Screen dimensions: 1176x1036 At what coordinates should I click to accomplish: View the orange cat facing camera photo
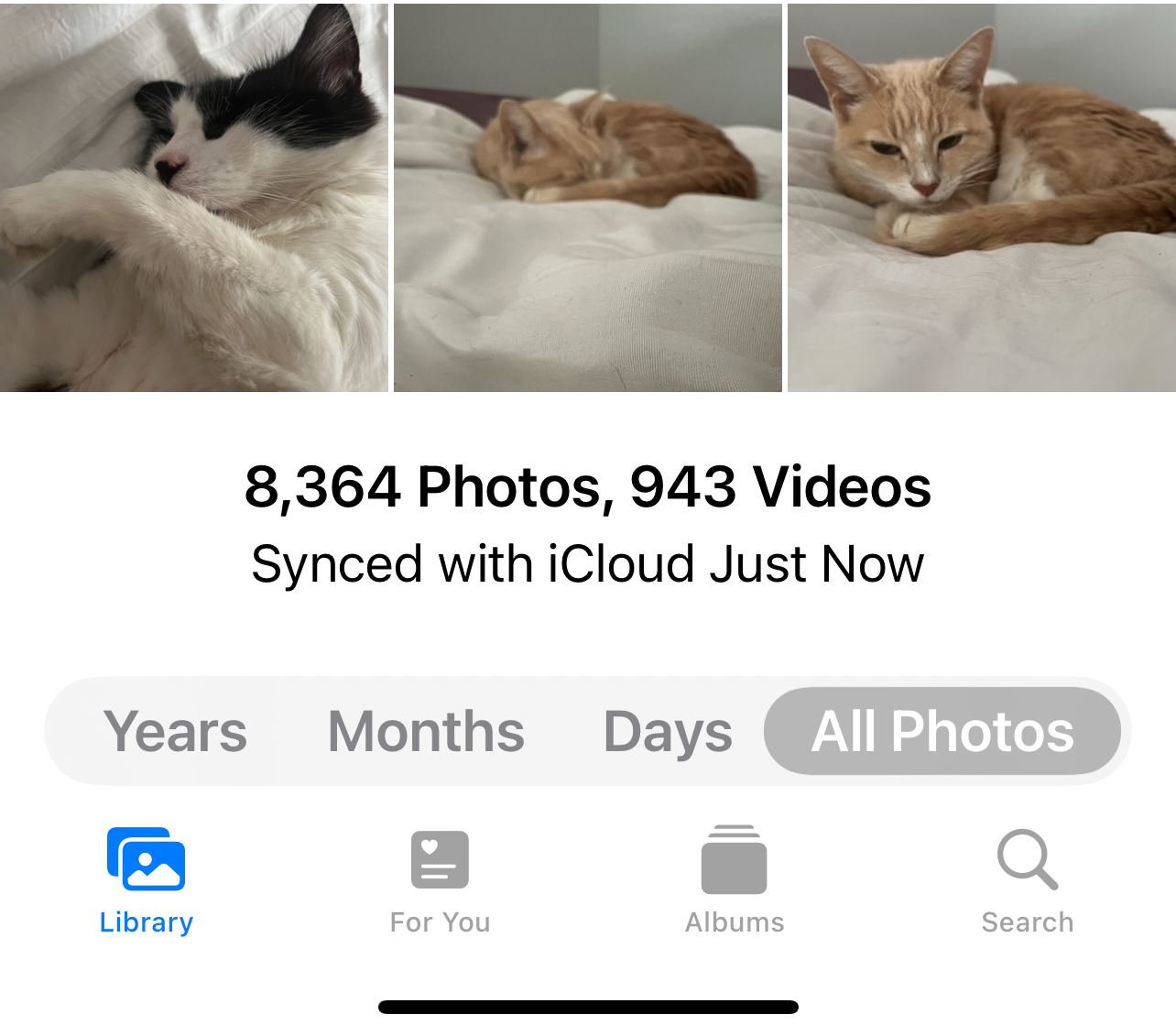tap(981, 197)
